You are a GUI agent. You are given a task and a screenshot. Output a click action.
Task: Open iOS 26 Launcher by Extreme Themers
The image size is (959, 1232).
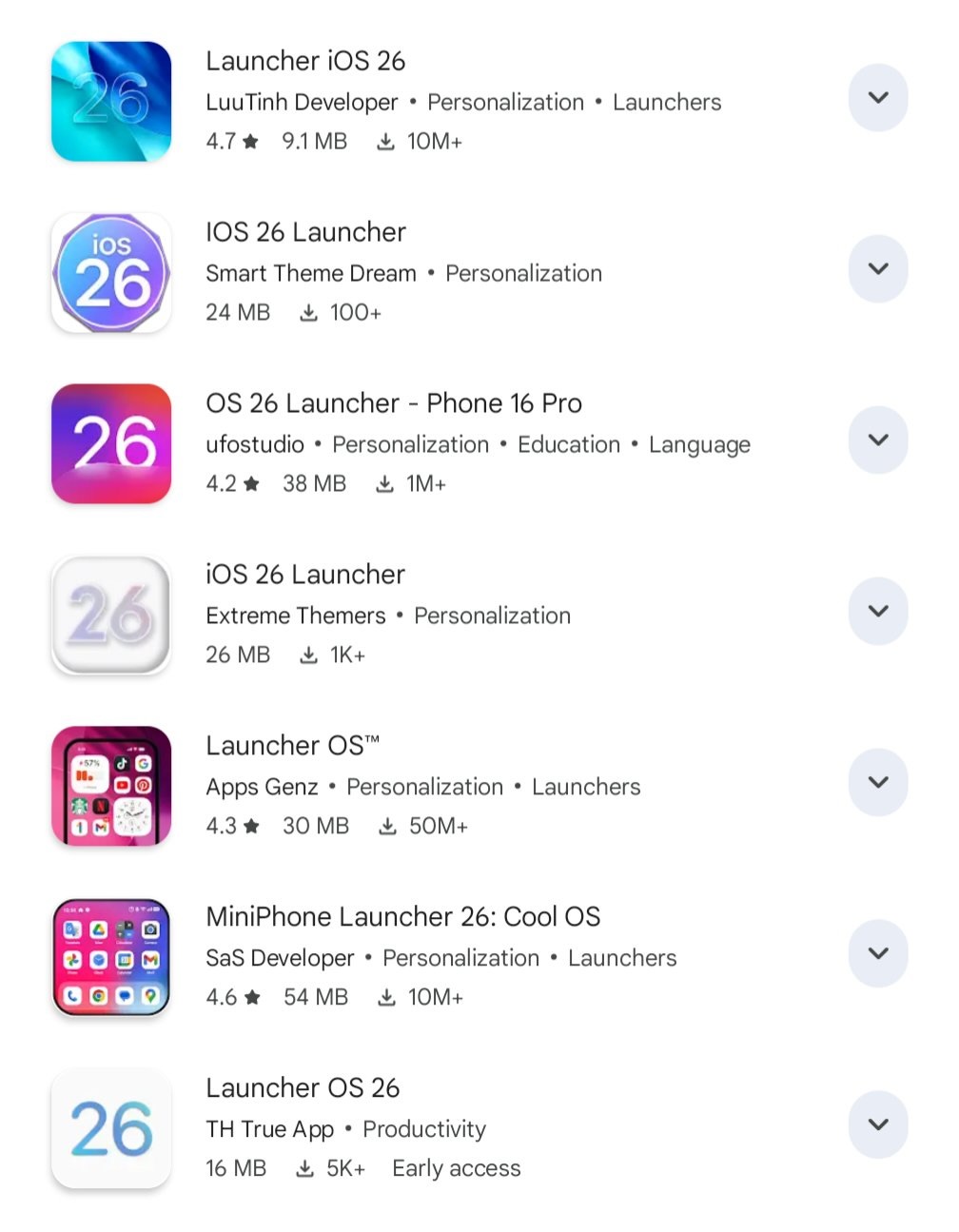click(305, 575)
